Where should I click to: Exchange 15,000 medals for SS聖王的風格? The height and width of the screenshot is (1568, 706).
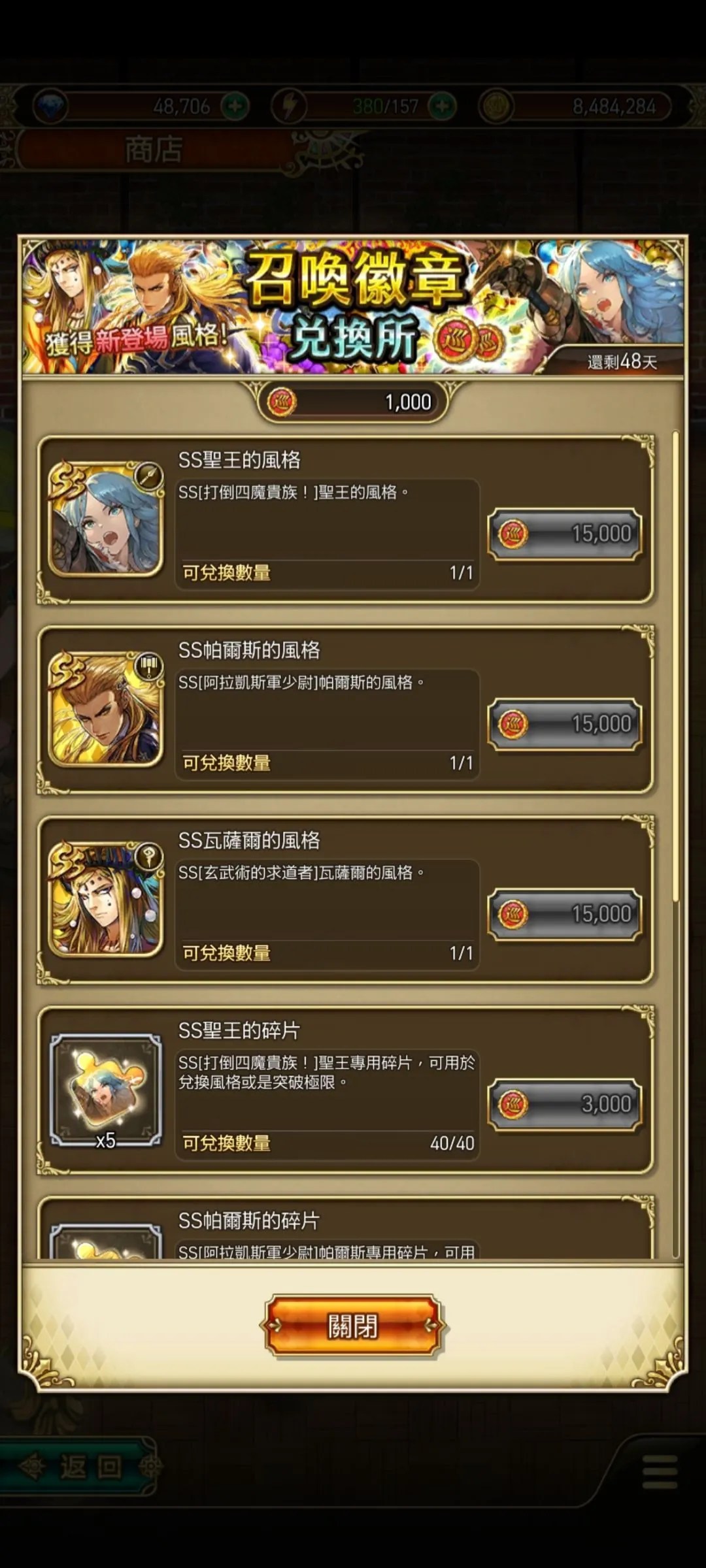(x=564, y=534)
